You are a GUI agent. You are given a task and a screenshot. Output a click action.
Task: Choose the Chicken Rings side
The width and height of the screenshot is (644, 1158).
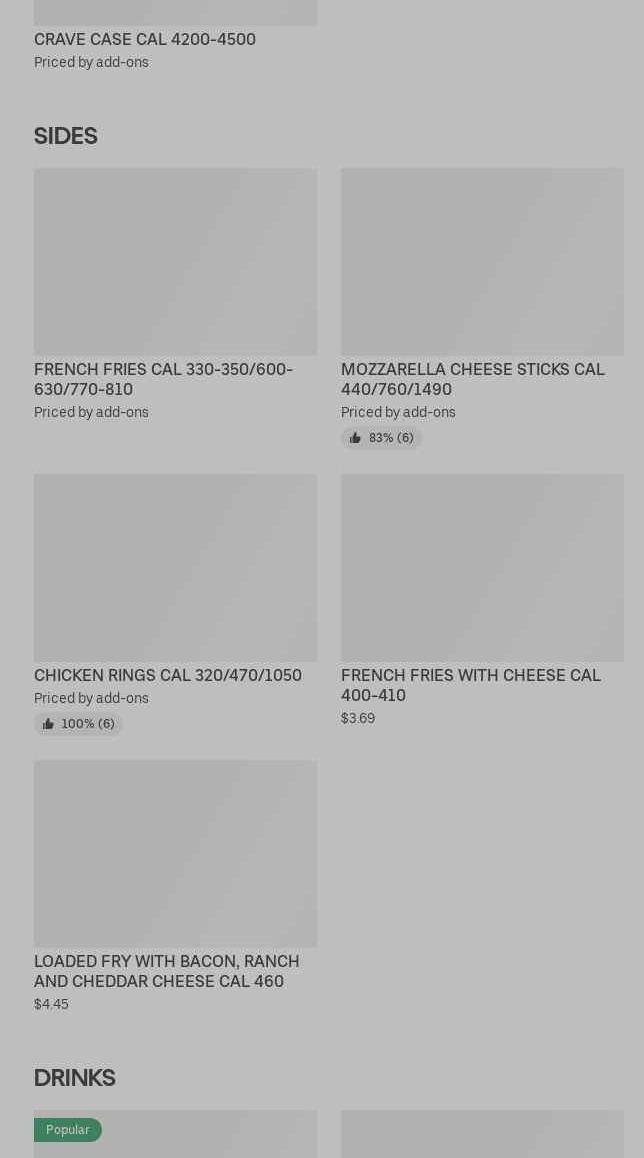pyautogui.click(x=175, y=568)
